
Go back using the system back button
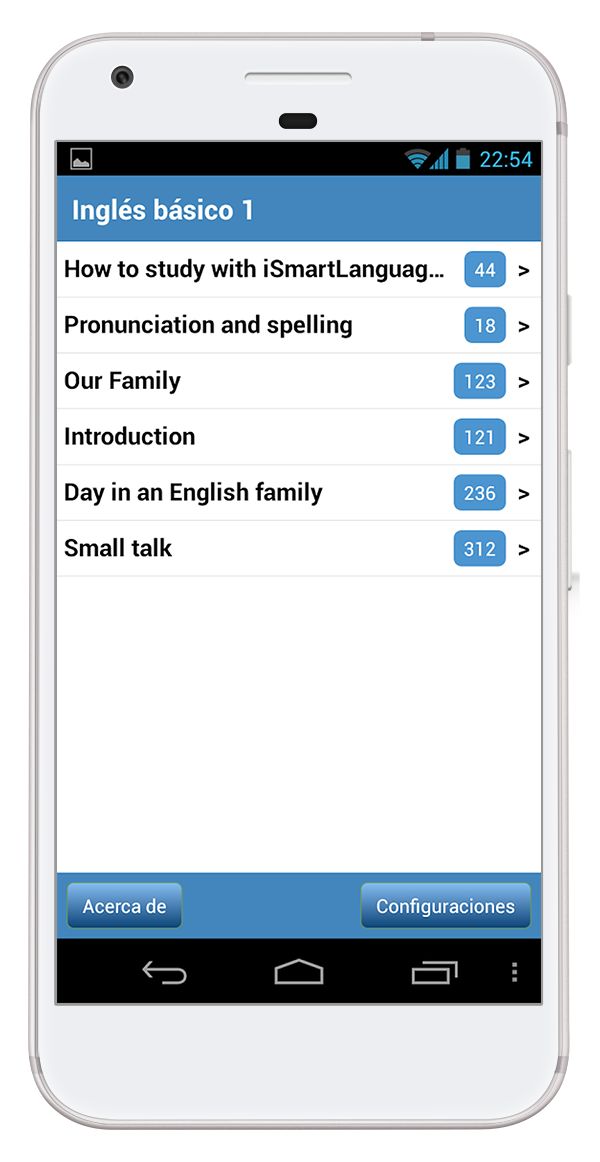pos(164,972)
